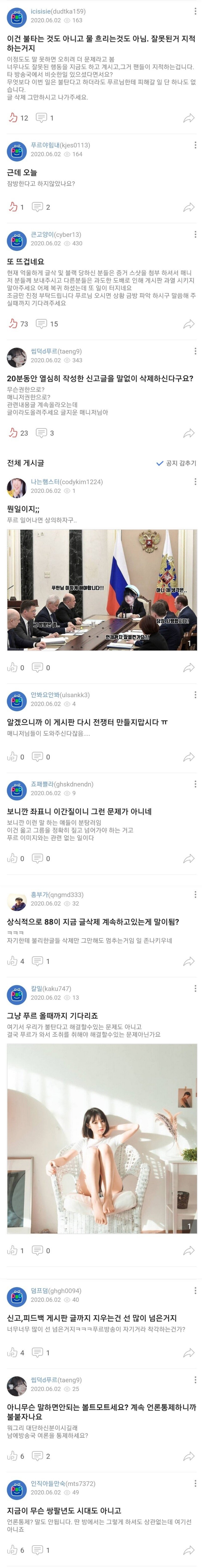Open 씹덕d푸르's post about 20분동안 신고글 삭제
This screenshot has height=1568, width=202.
(100, 379)
